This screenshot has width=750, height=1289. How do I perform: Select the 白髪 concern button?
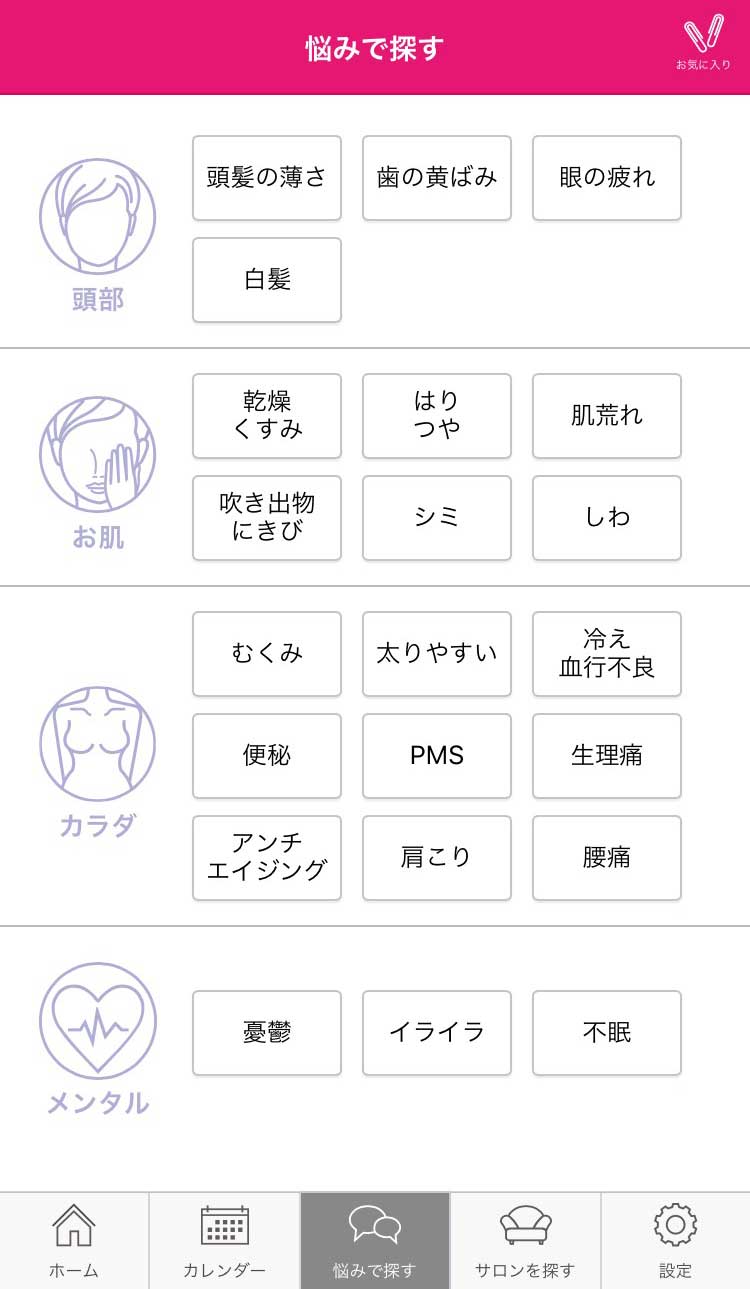click(x=266, y=280)
